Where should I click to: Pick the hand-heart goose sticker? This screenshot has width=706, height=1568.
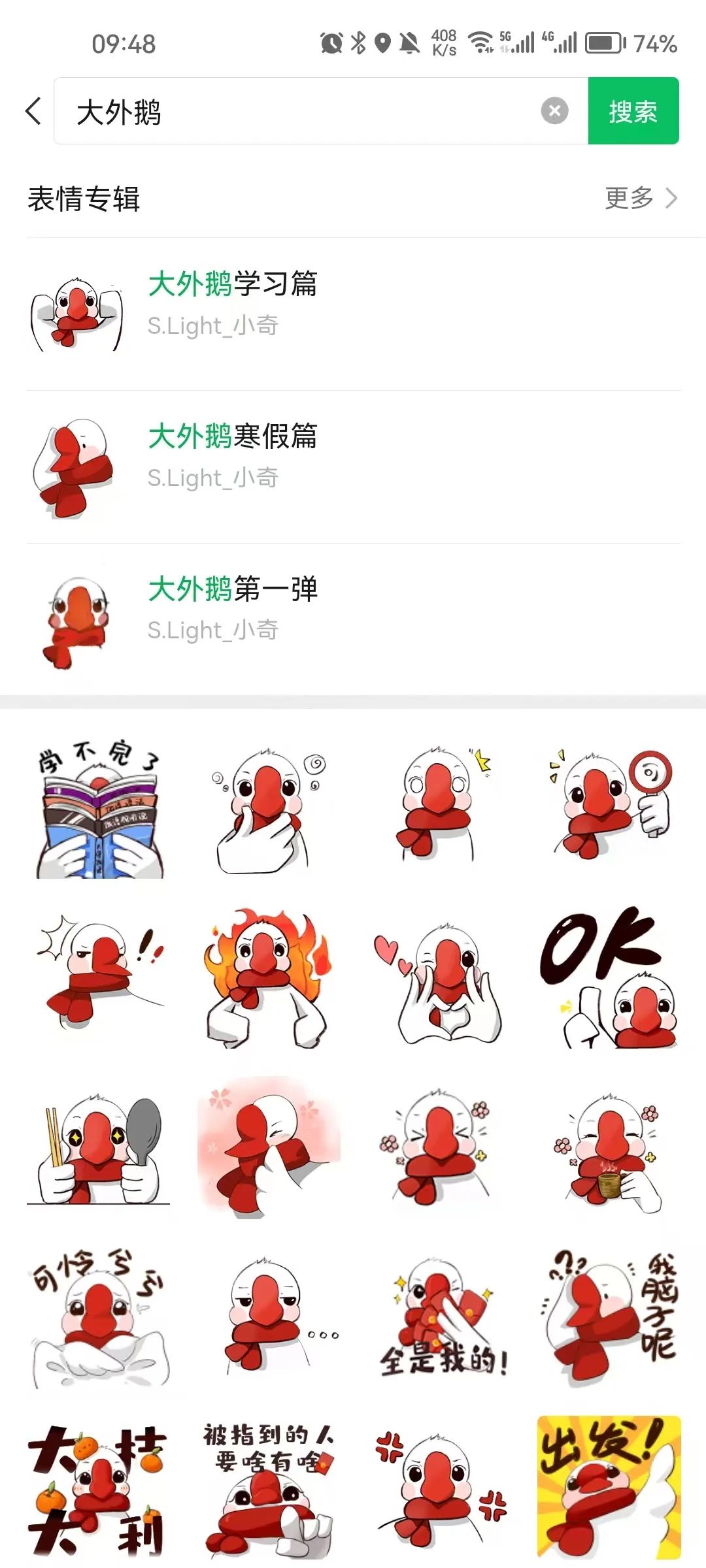click(x=439, y=979)
